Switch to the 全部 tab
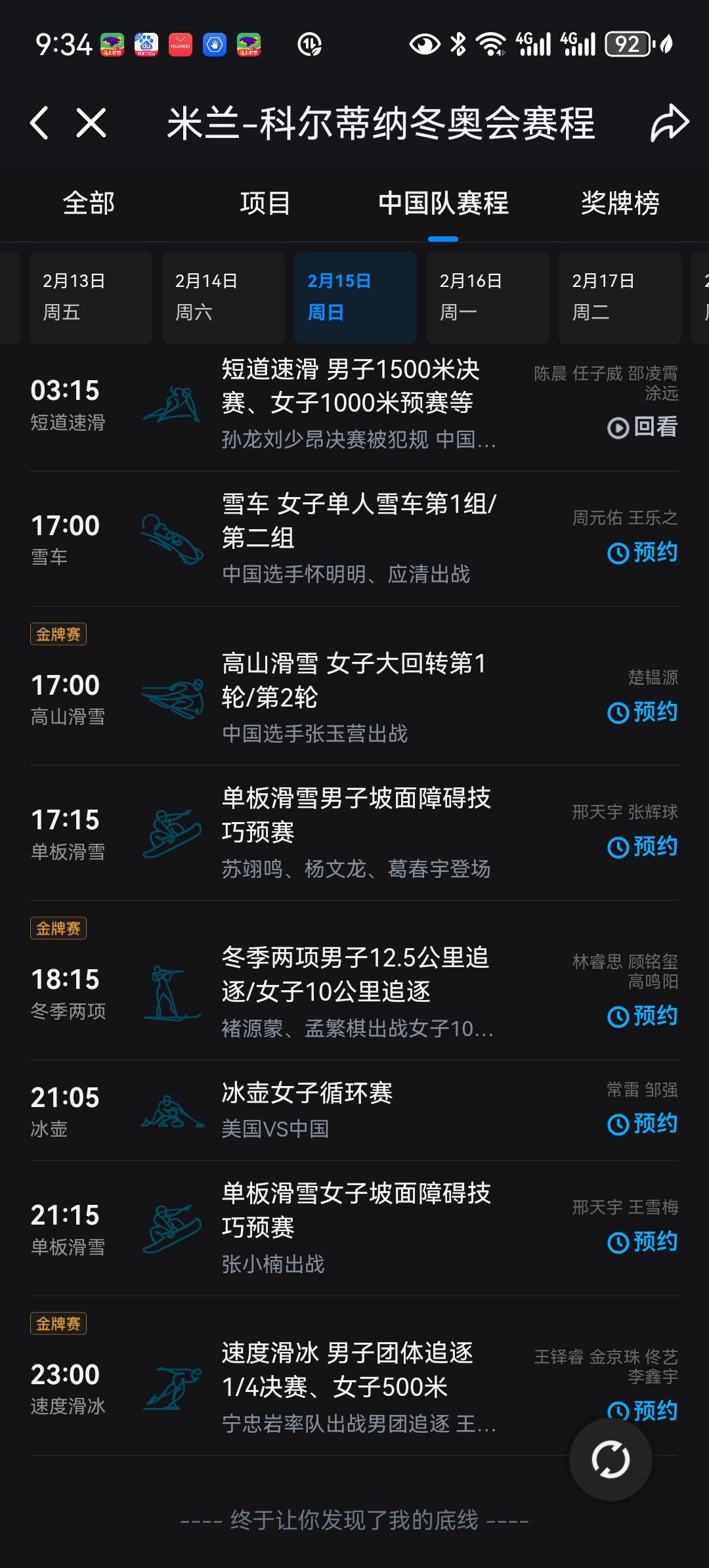This screenshot has height=1568, width=709. tap(89, 203)
